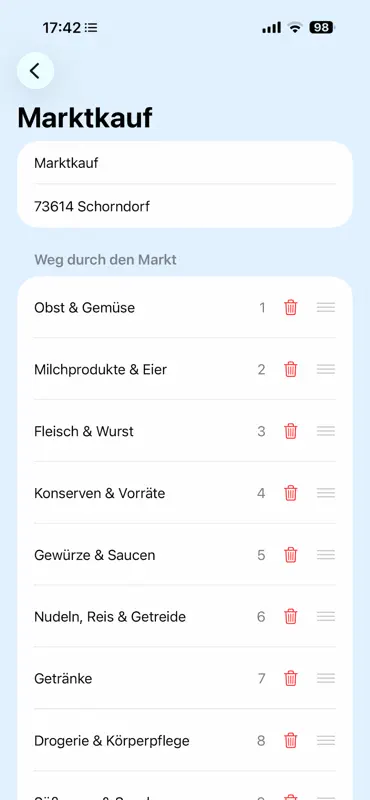Viewport: 370px width, 800px height.
Task: Tap the trash icon beside Getränke
Action: point(290,679)
